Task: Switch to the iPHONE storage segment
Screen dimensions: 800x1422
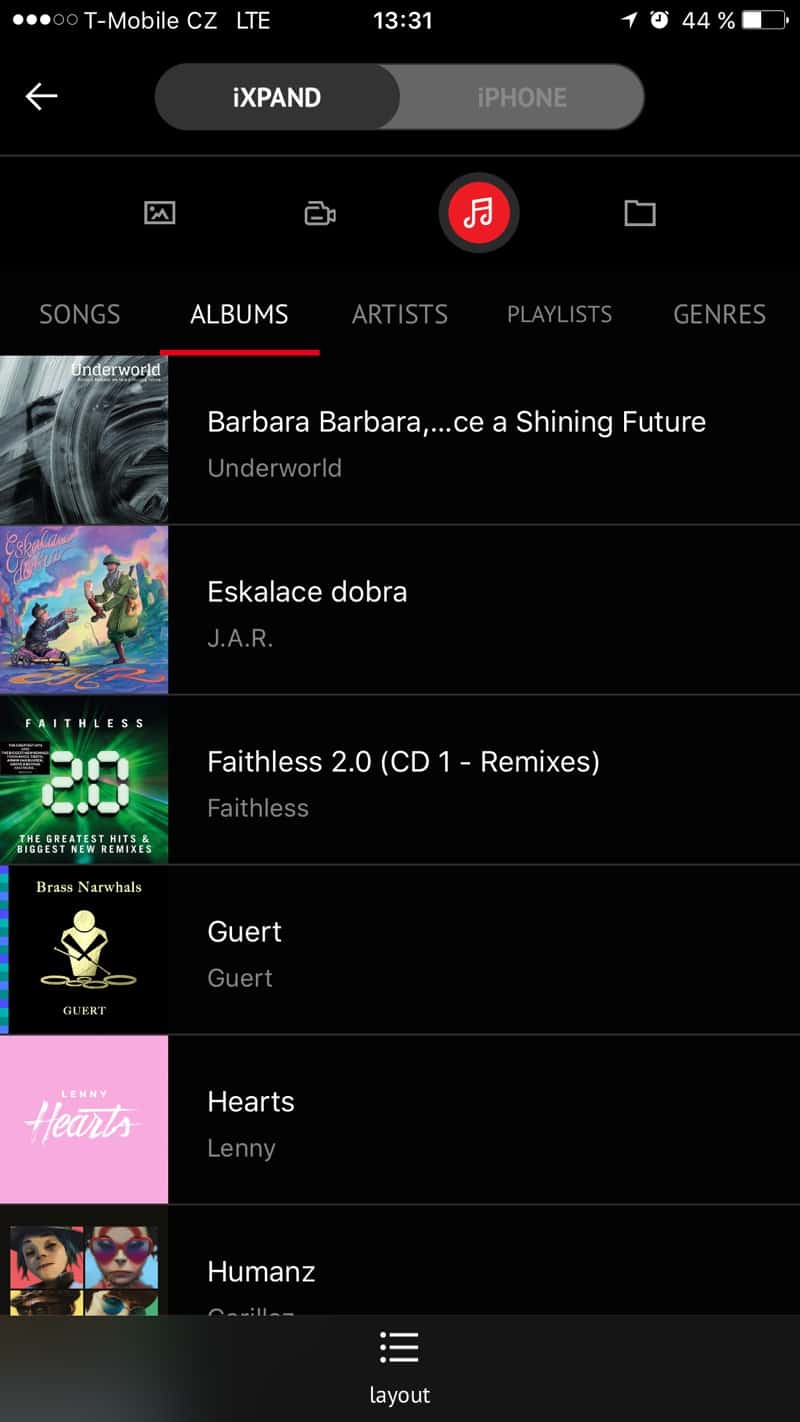Action: point(521,97)
